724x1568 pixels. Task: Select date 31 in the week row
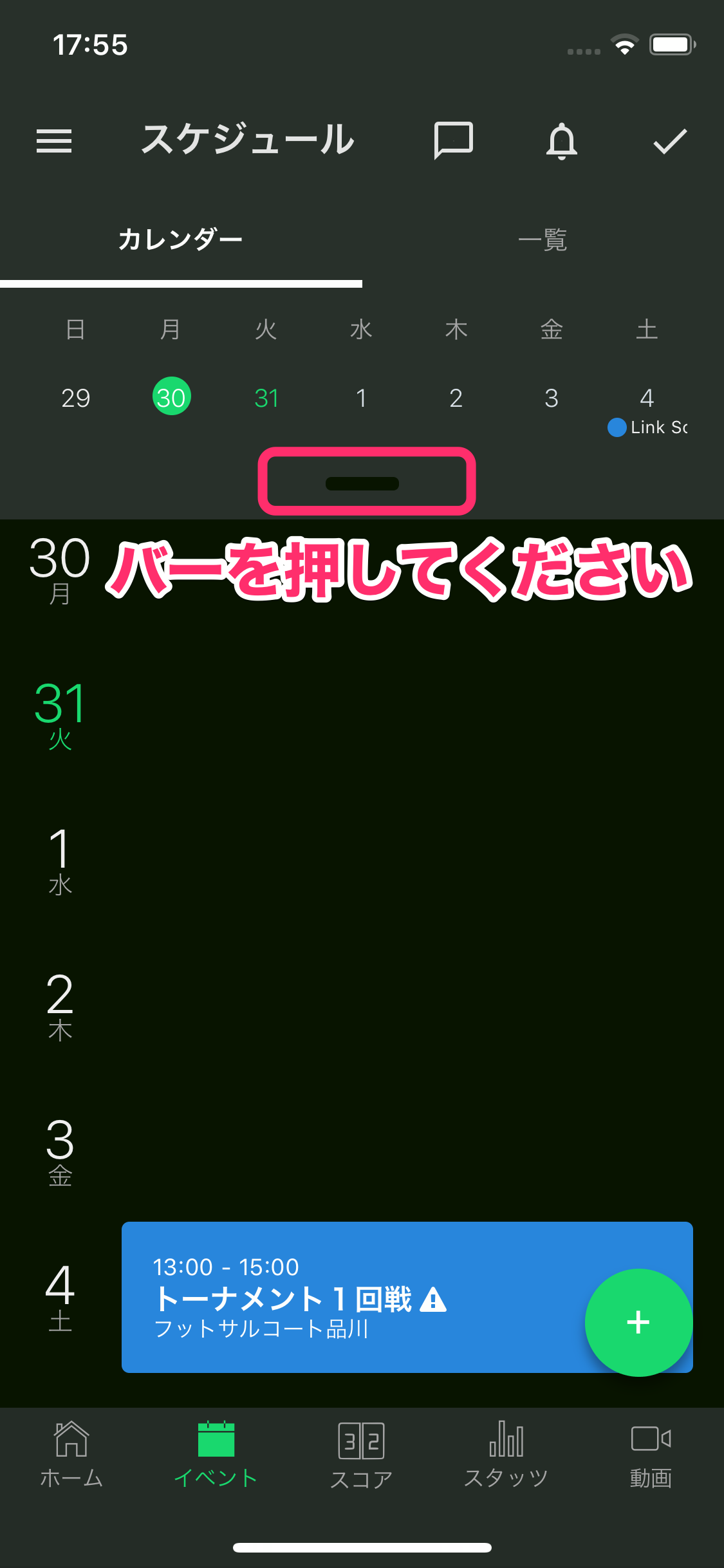pyautogui.click(x=266, y=398)
